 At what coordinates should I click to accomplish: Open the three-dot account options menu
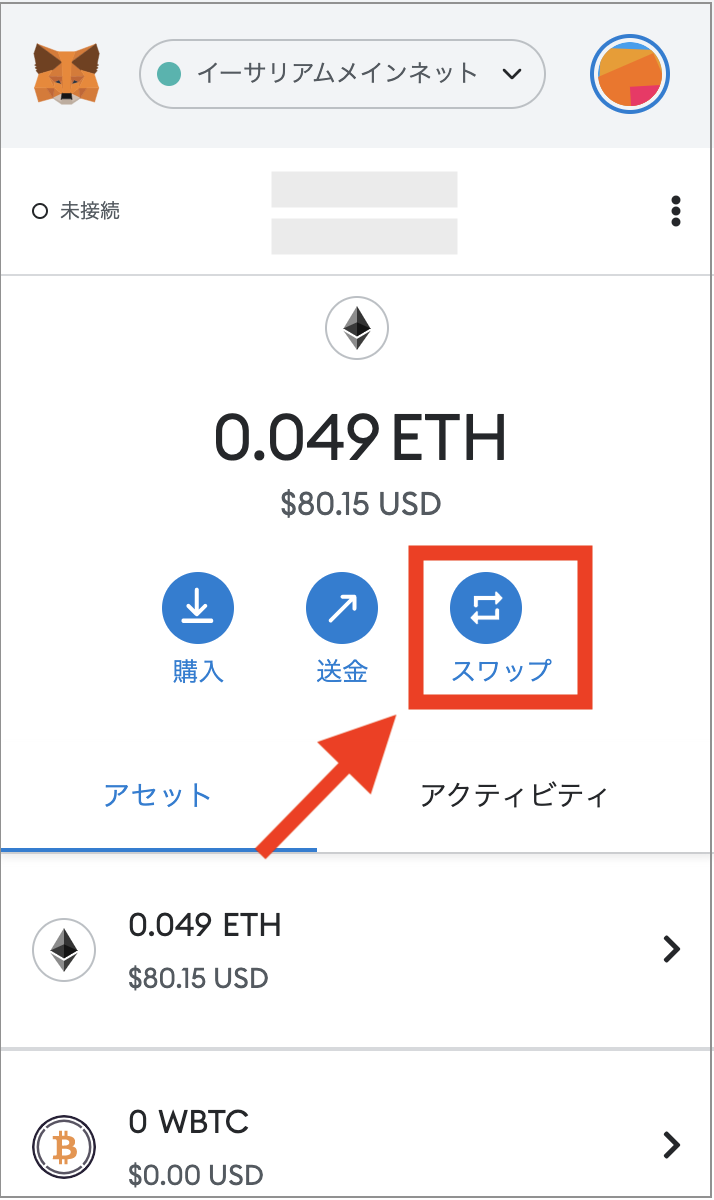676,211
